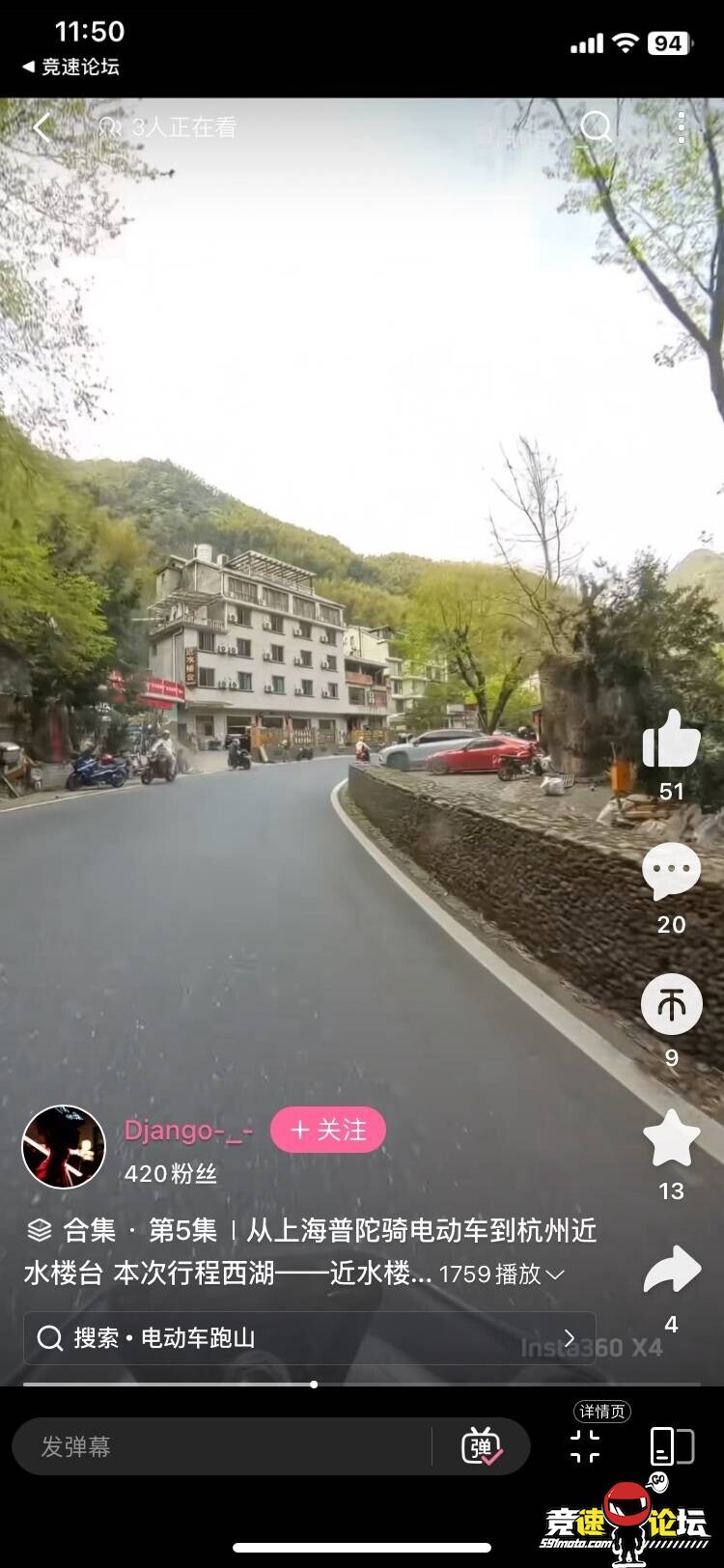Image resolution: width=724 pixels, height=1568 pixels.
Task: Give coins to this video
Action: 671,1005
